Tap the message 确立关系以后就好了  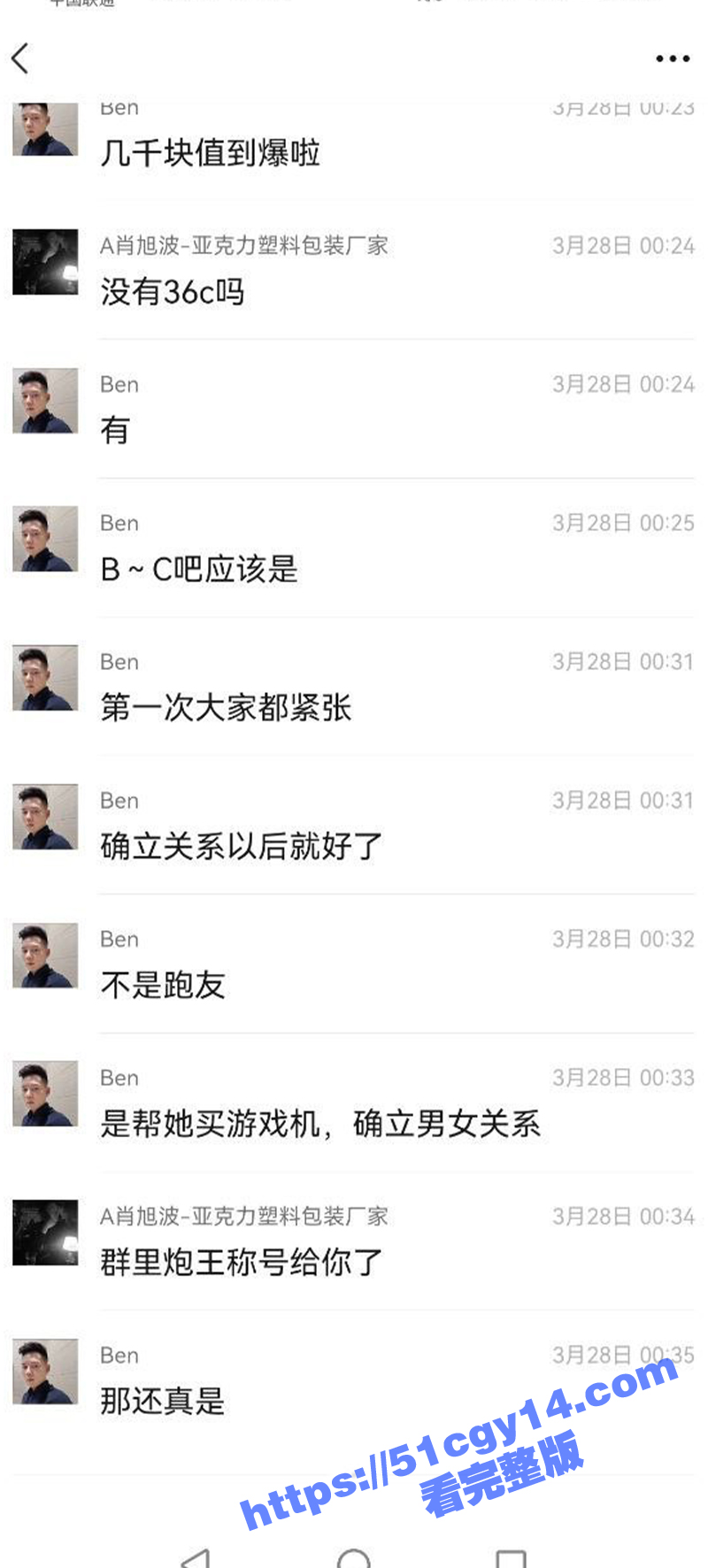[241, 846]
